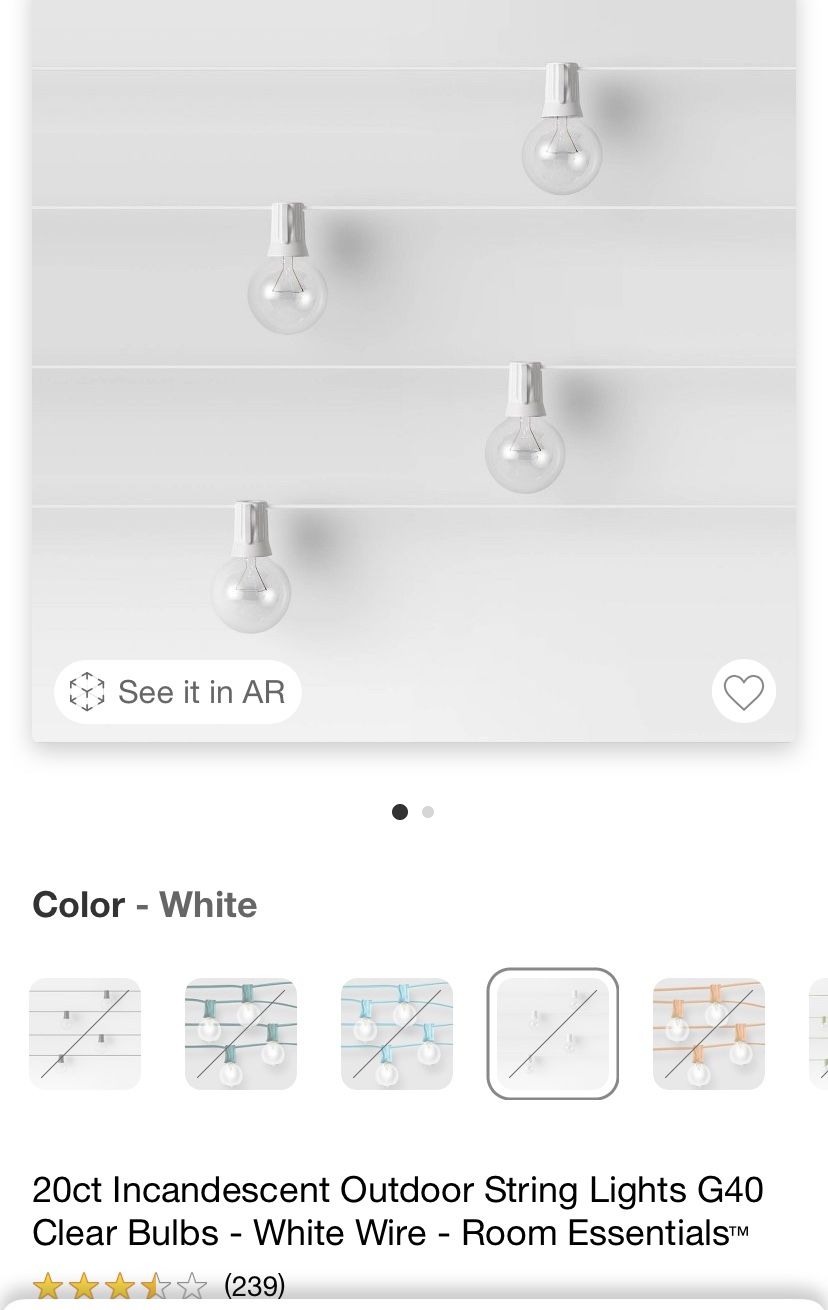Select the gray wire color swatch

[x=85, y=1033]
